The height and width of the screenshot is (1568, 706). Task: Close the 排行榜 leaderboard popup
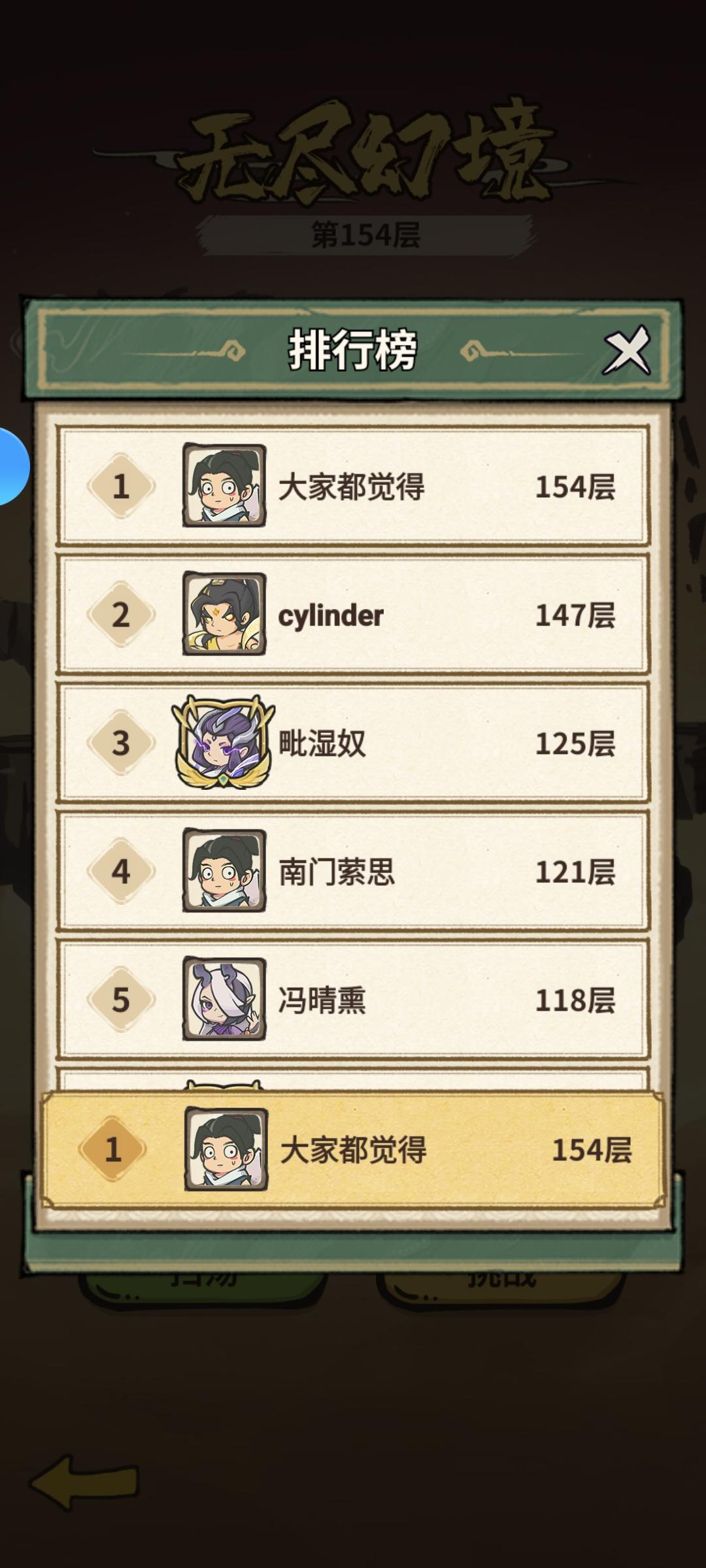click(x=626, y=351)
